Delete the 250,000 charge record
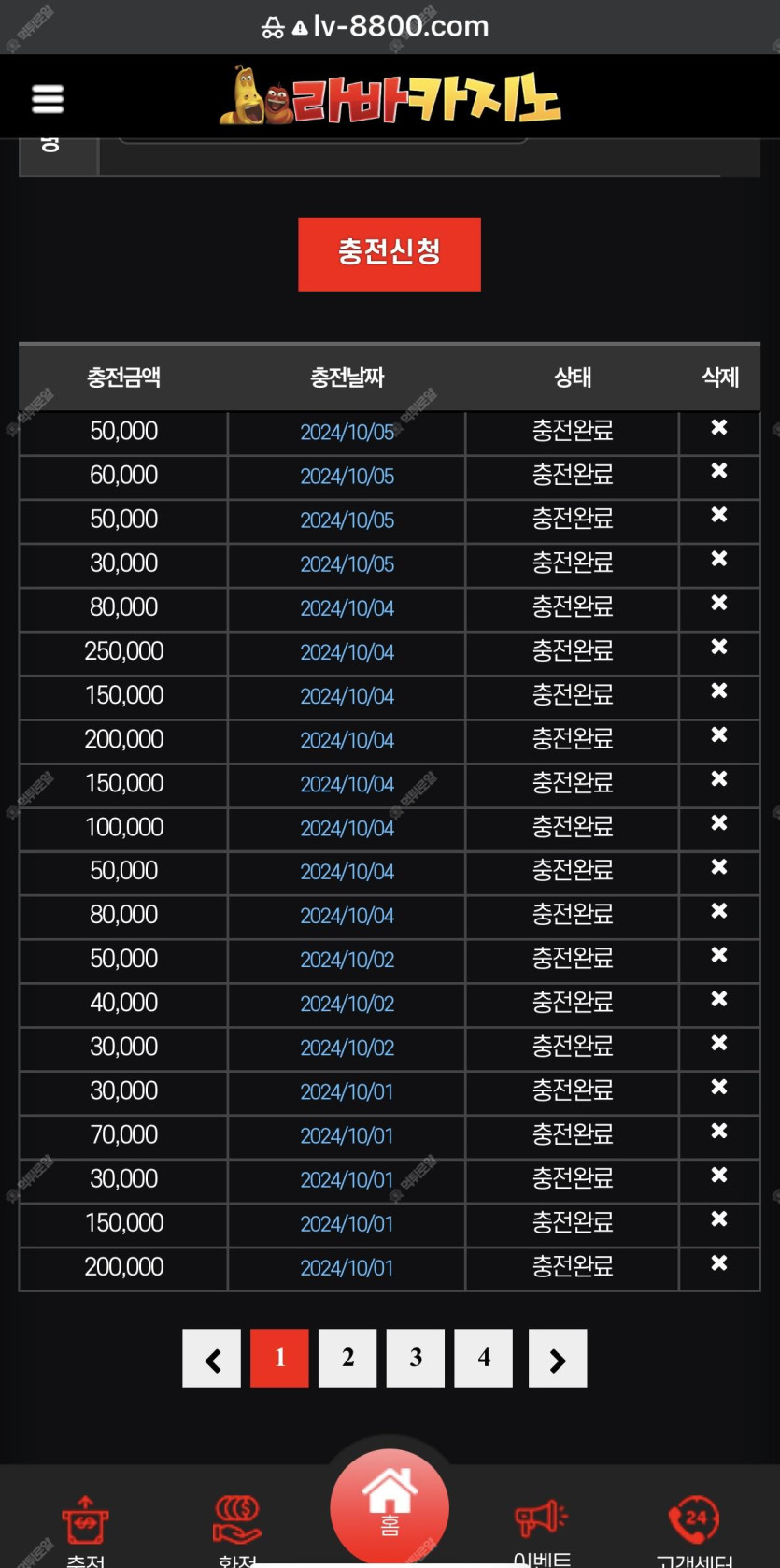This screenshot has width=780, height=1568. [719, 647]
